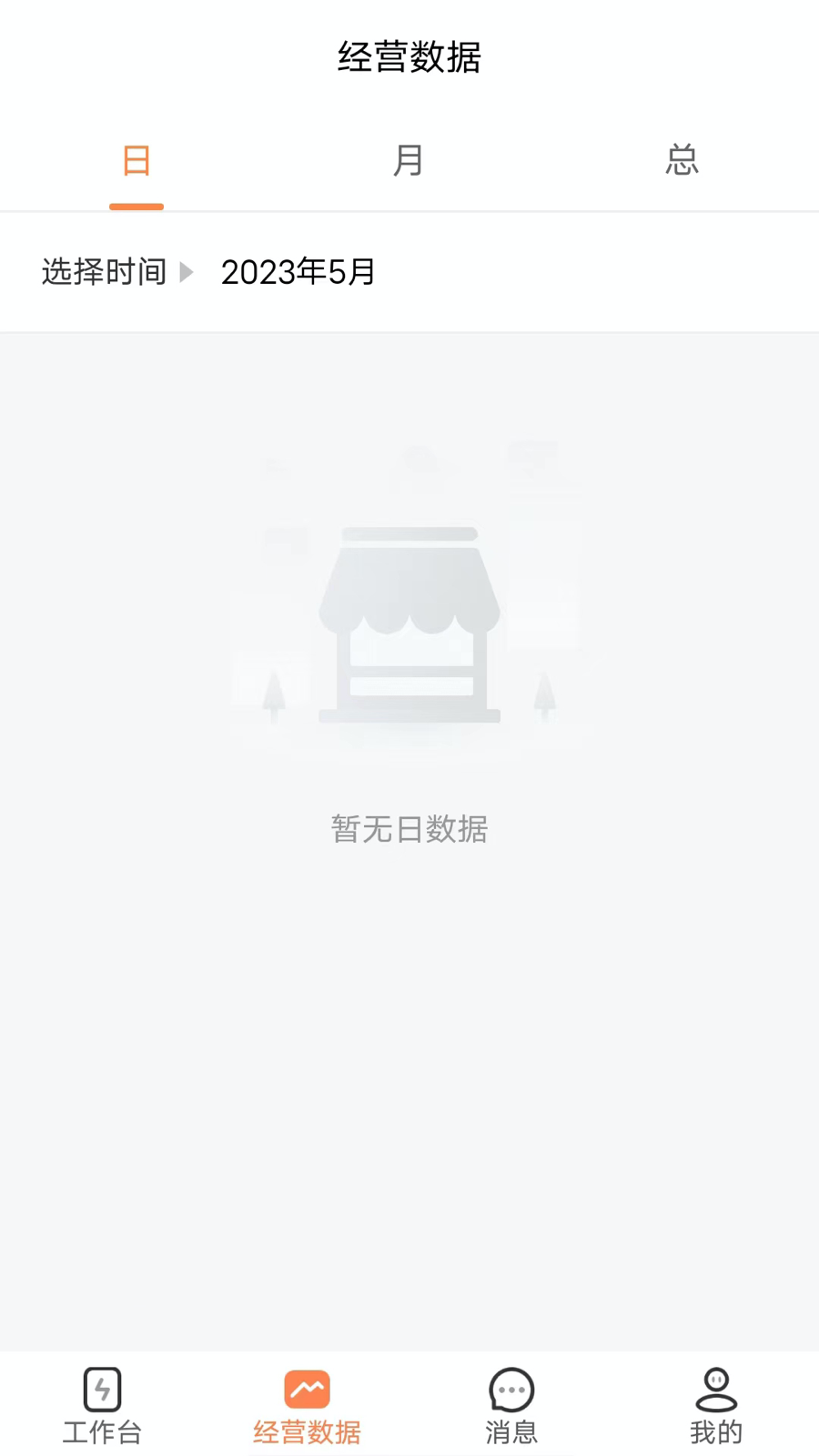Tap the 选择时间 label text

[x=103, y=271]
